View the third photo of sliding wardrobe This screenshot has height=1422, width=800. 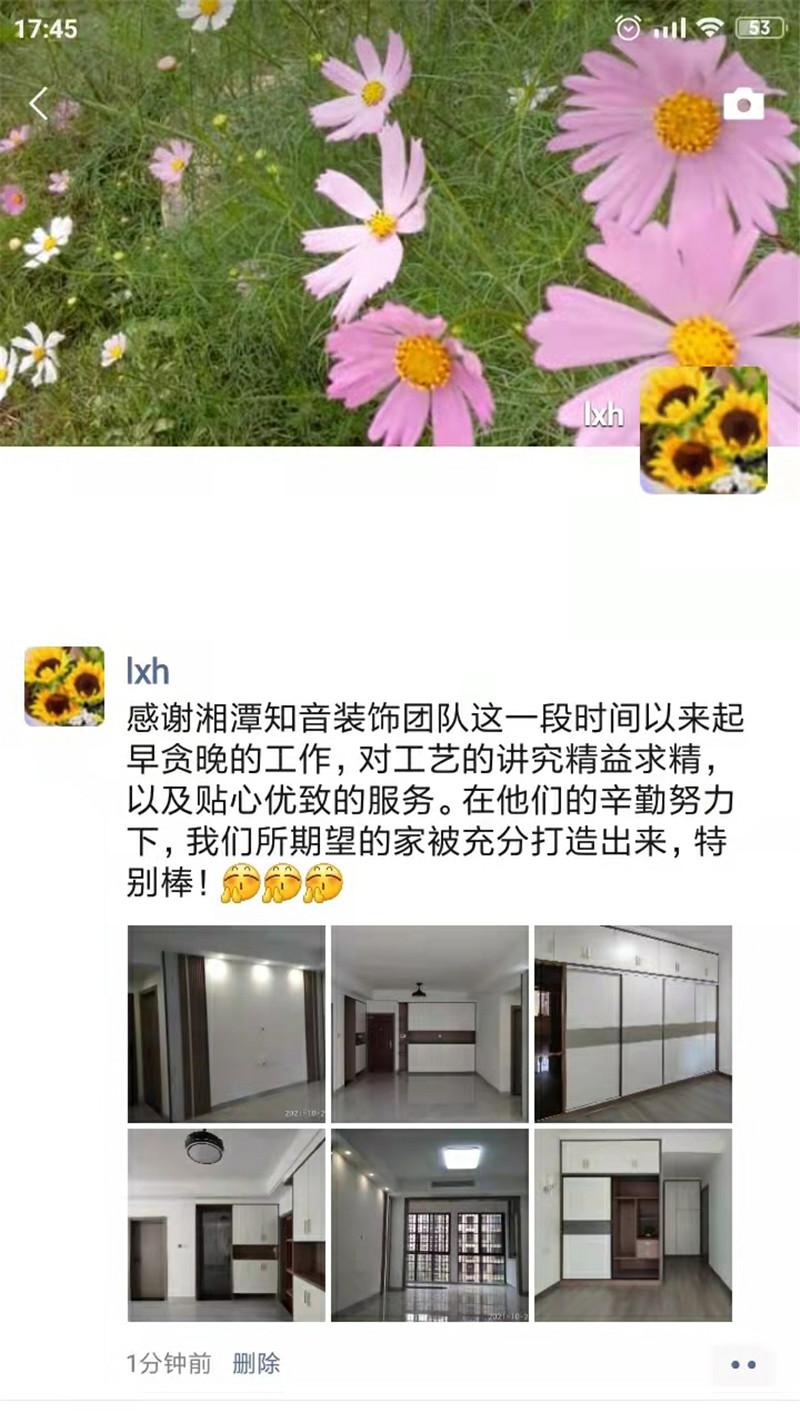(x=633, y=1023)
